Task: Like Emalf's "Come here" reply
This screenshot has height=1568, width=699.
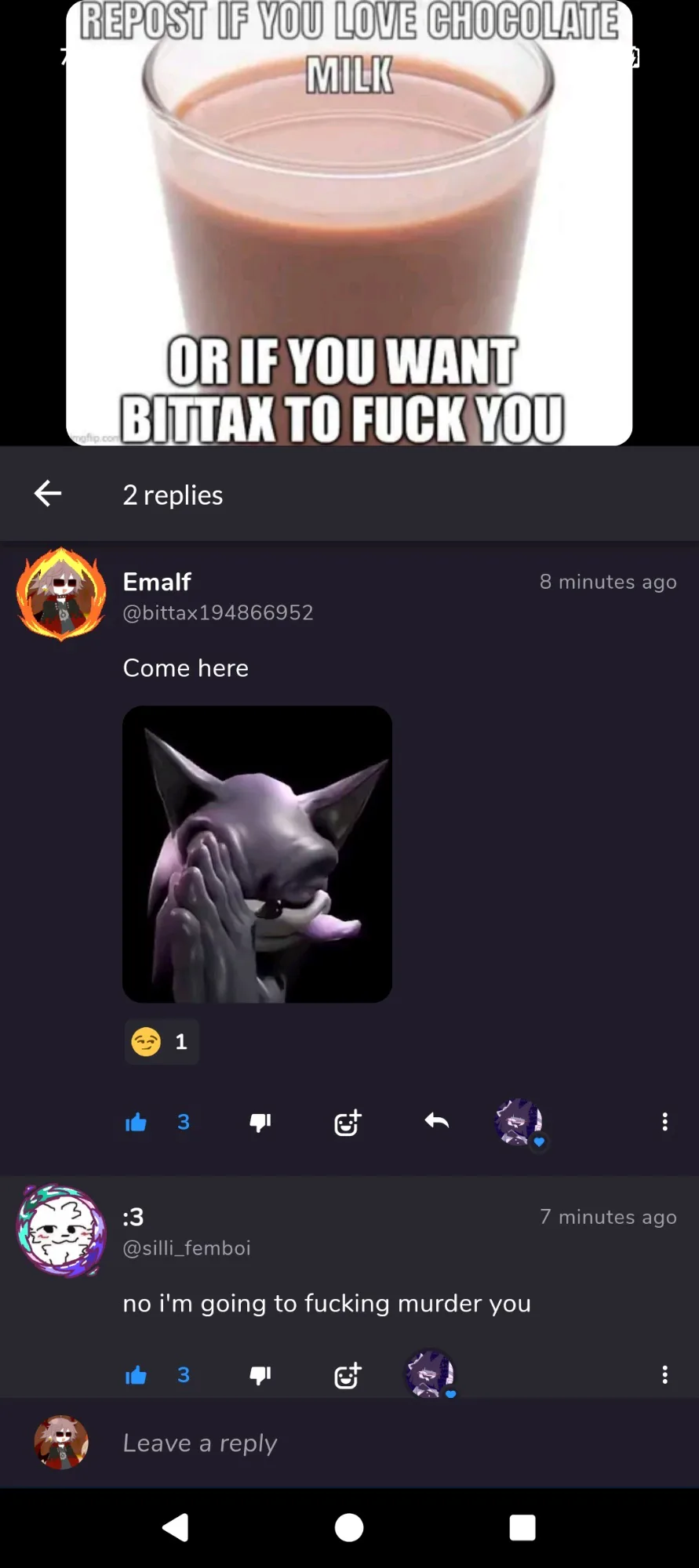Action: (x=137, y=1122)
